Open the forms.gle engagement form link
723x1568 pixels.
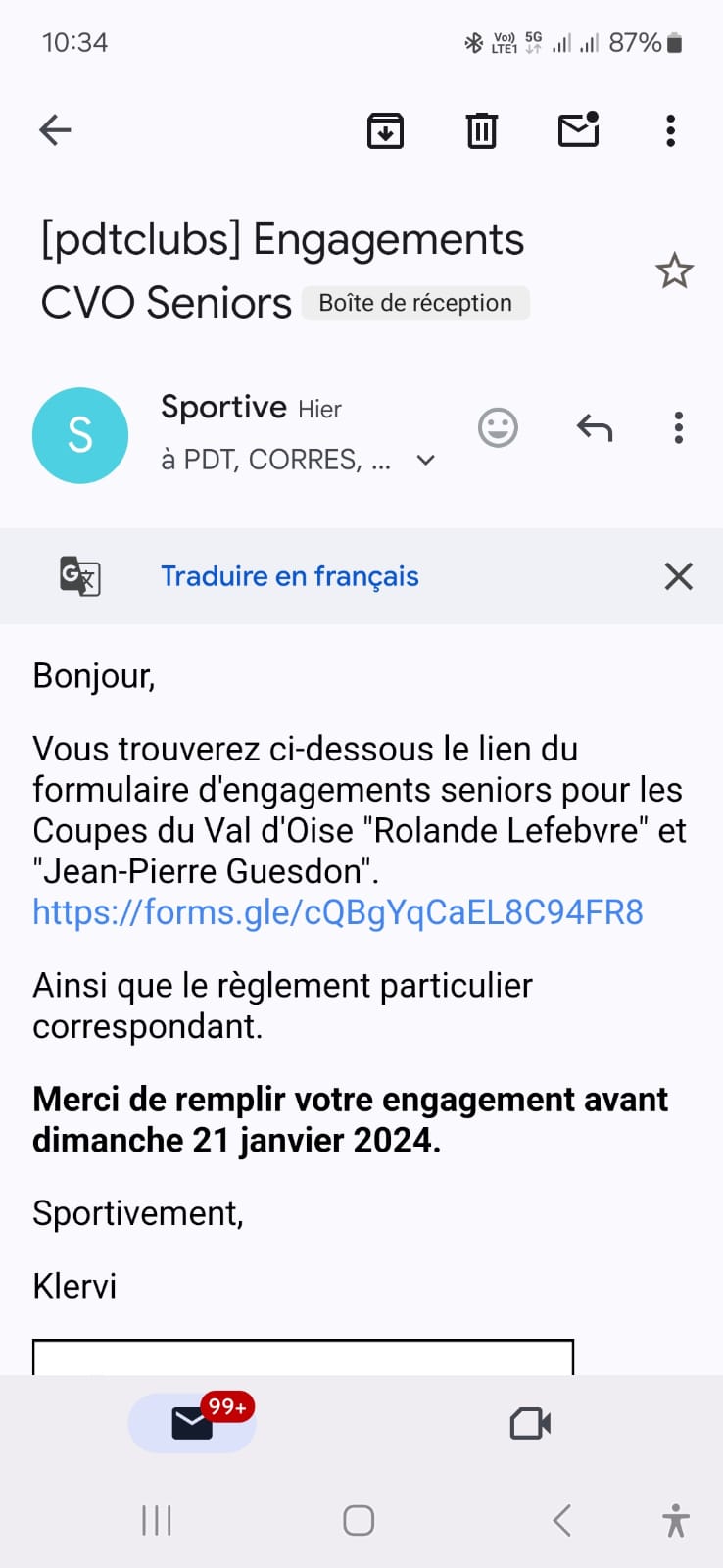tap(338, 912)
